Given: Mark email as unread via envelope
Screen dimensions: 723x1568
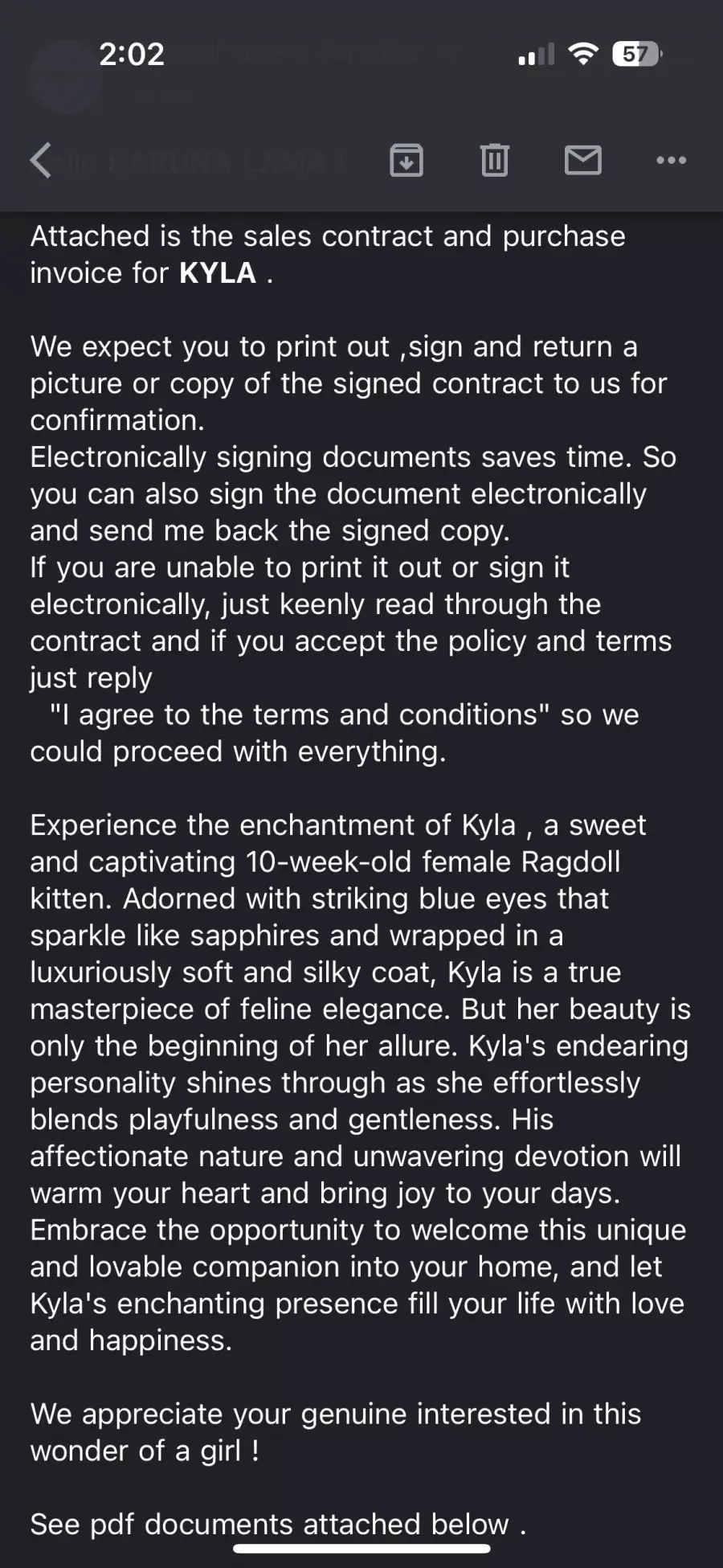Looking at the screenshot, I should 583,160.
